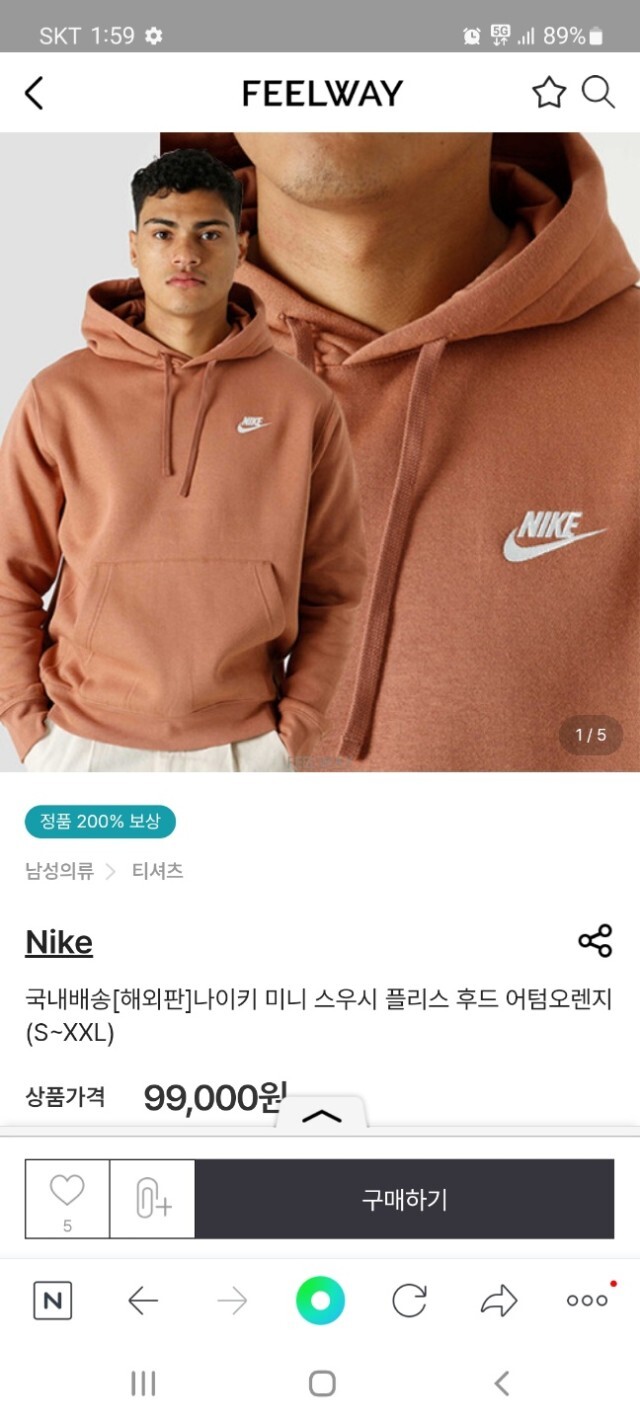640x1422 pixels.
Task: Open the 티셔츠 category breadcrumb
Action: tap(158, 871)
